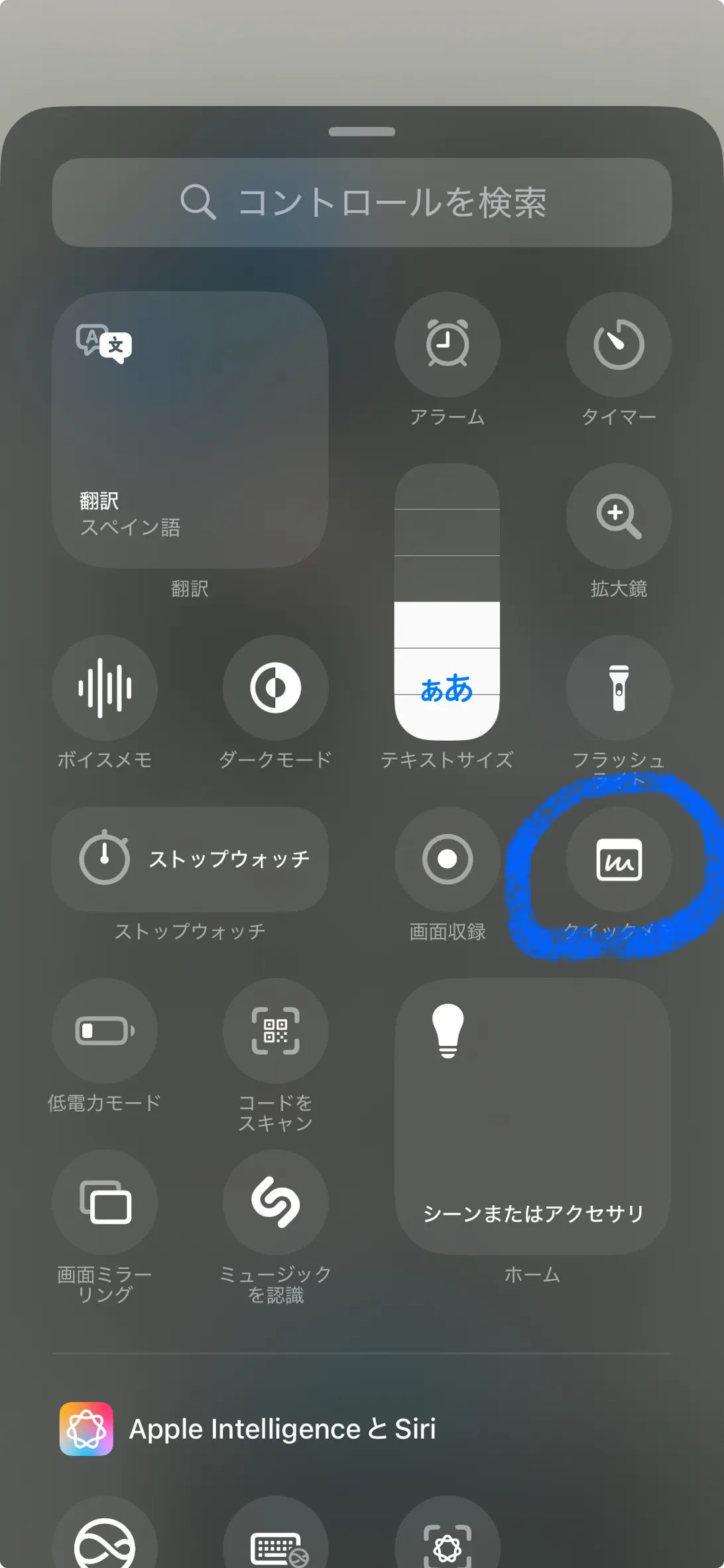Add the Shazam music recognition control
This screenshot has height=1568, width=724.
tap(275, 1202)
